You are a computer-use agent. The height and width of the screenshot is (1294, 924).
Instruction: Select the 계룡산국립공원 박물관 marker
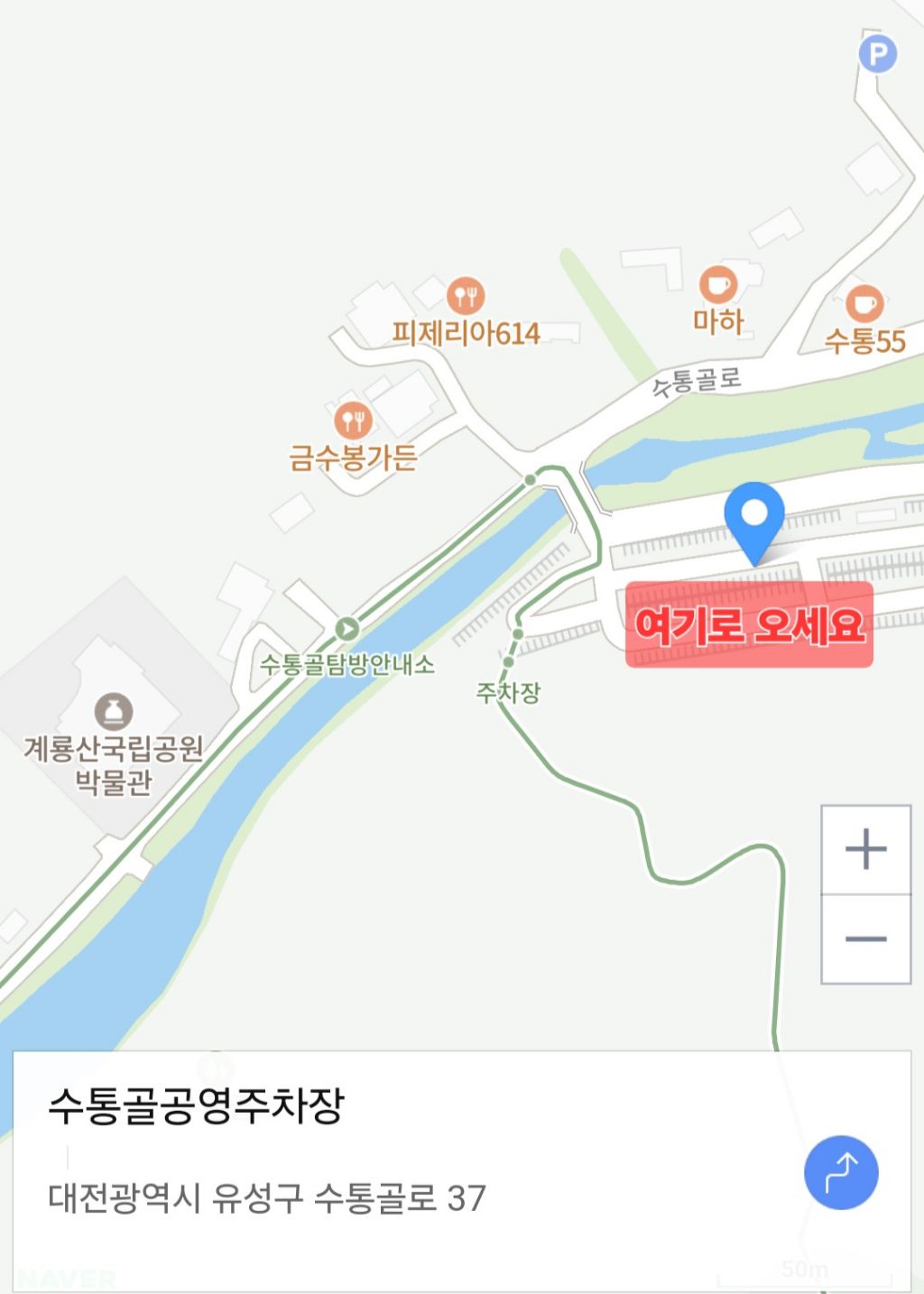tap(114, 712)
